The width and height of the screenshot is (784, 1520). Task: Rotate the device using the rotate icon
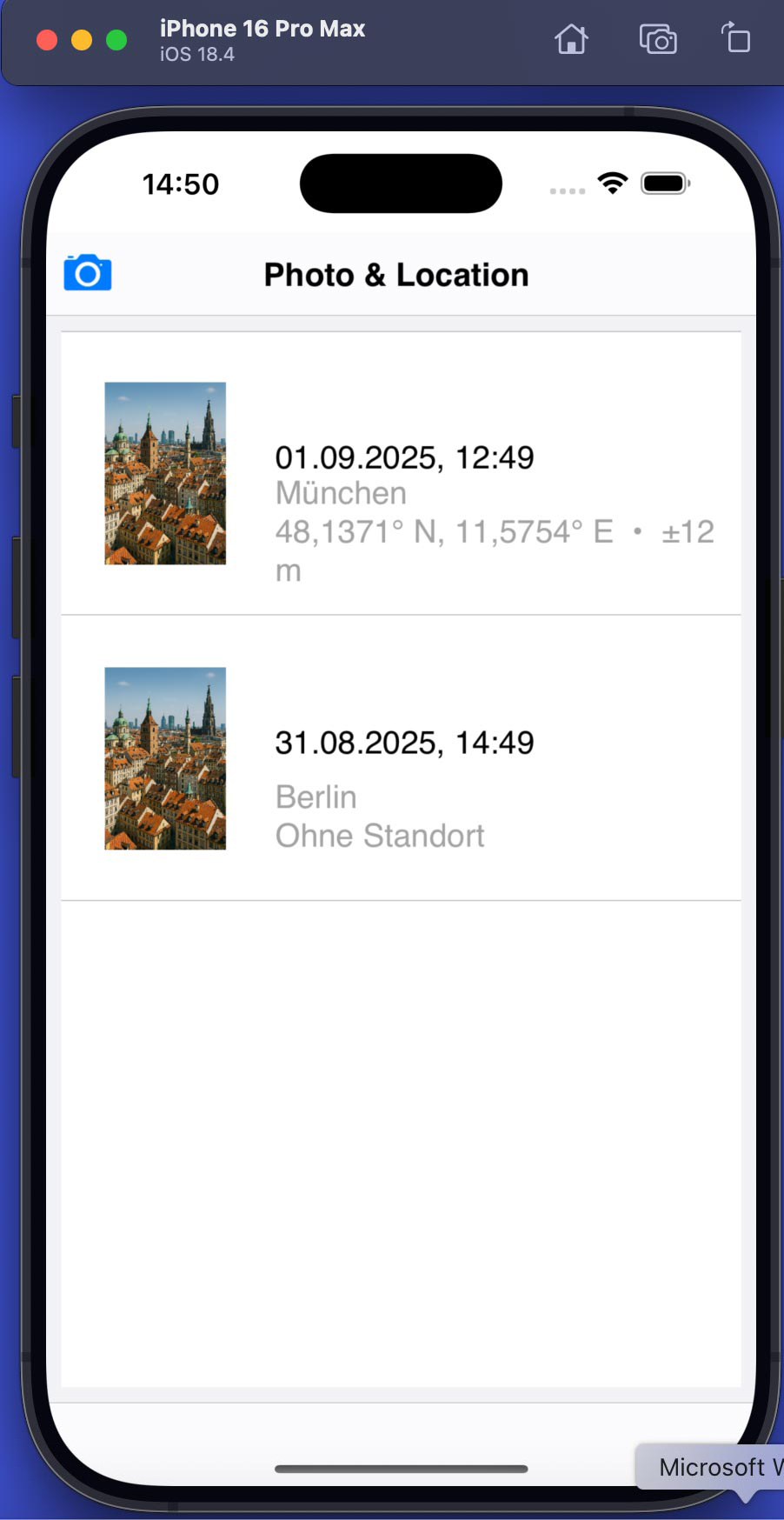(x=735, y=39)
